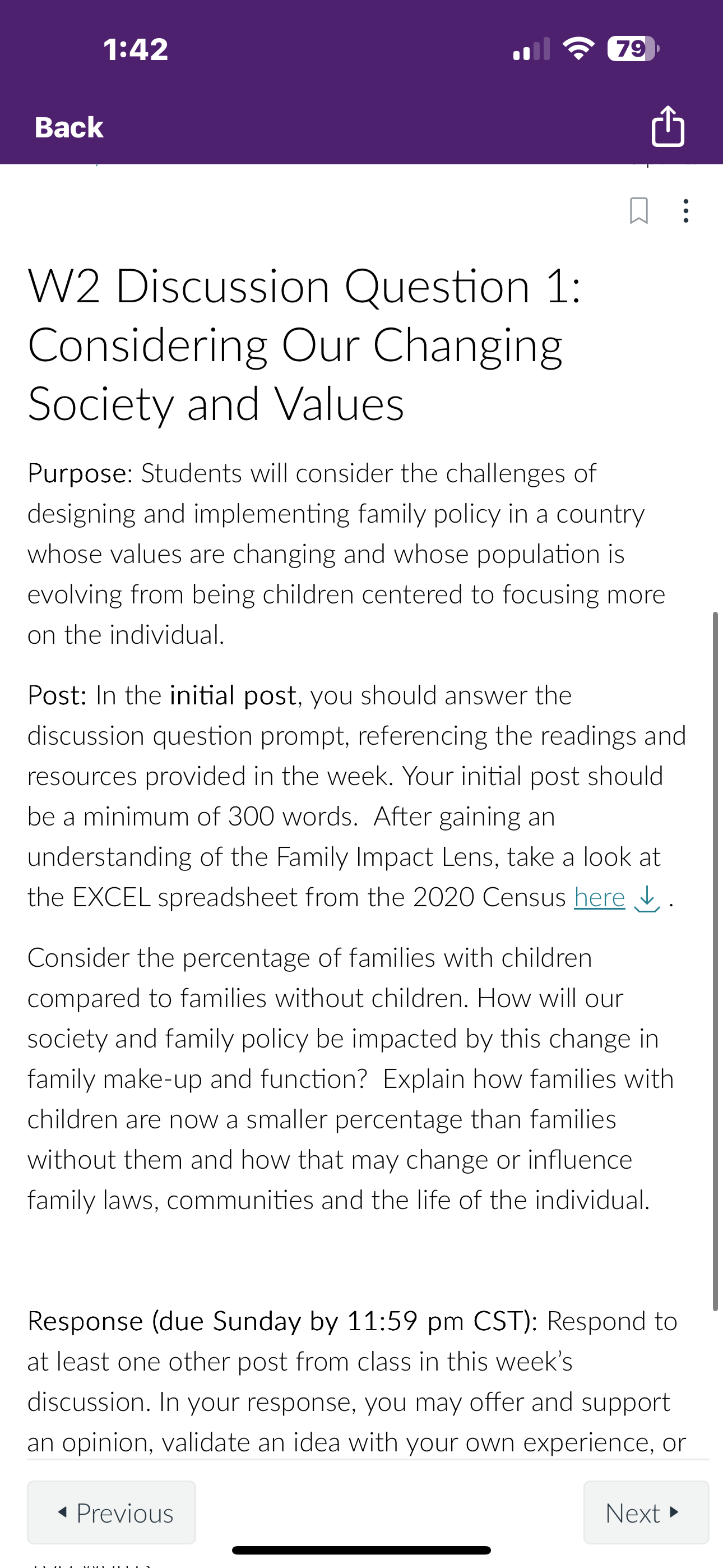Screen dimensions: 723x1568
Task: Share this discussion page
Action: [668, 126]
